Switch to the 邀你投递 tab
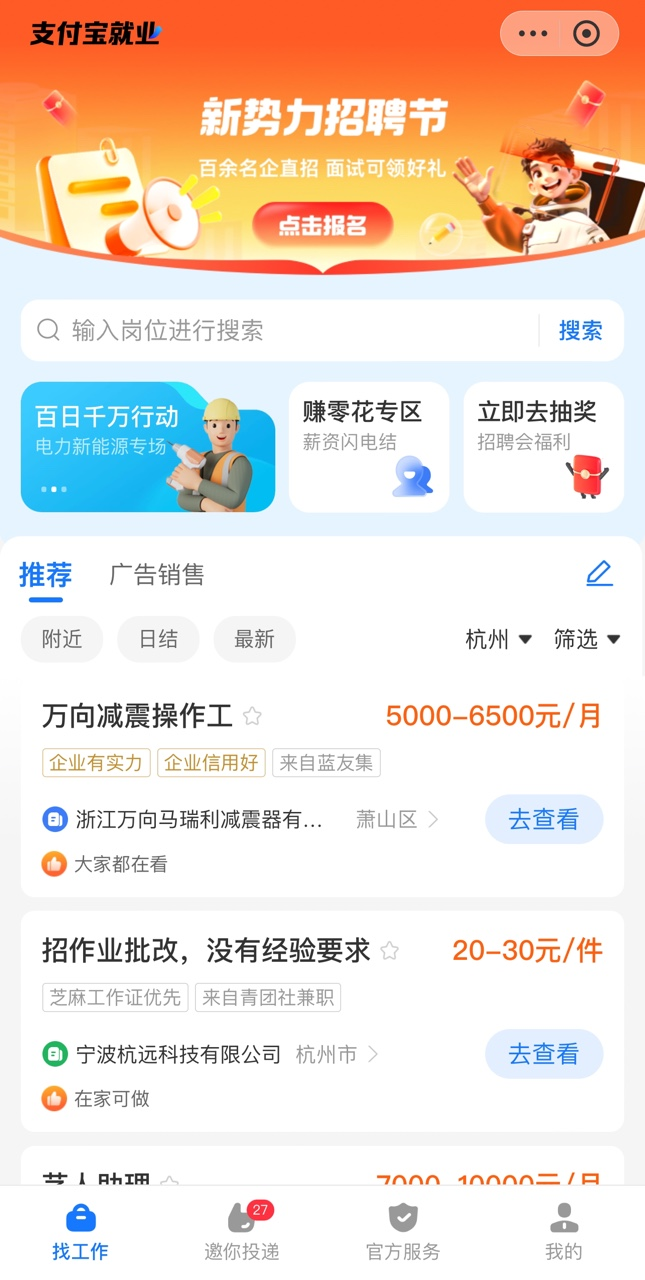The width and height of the screenshot is (645, 1280). coord(241,1232)
